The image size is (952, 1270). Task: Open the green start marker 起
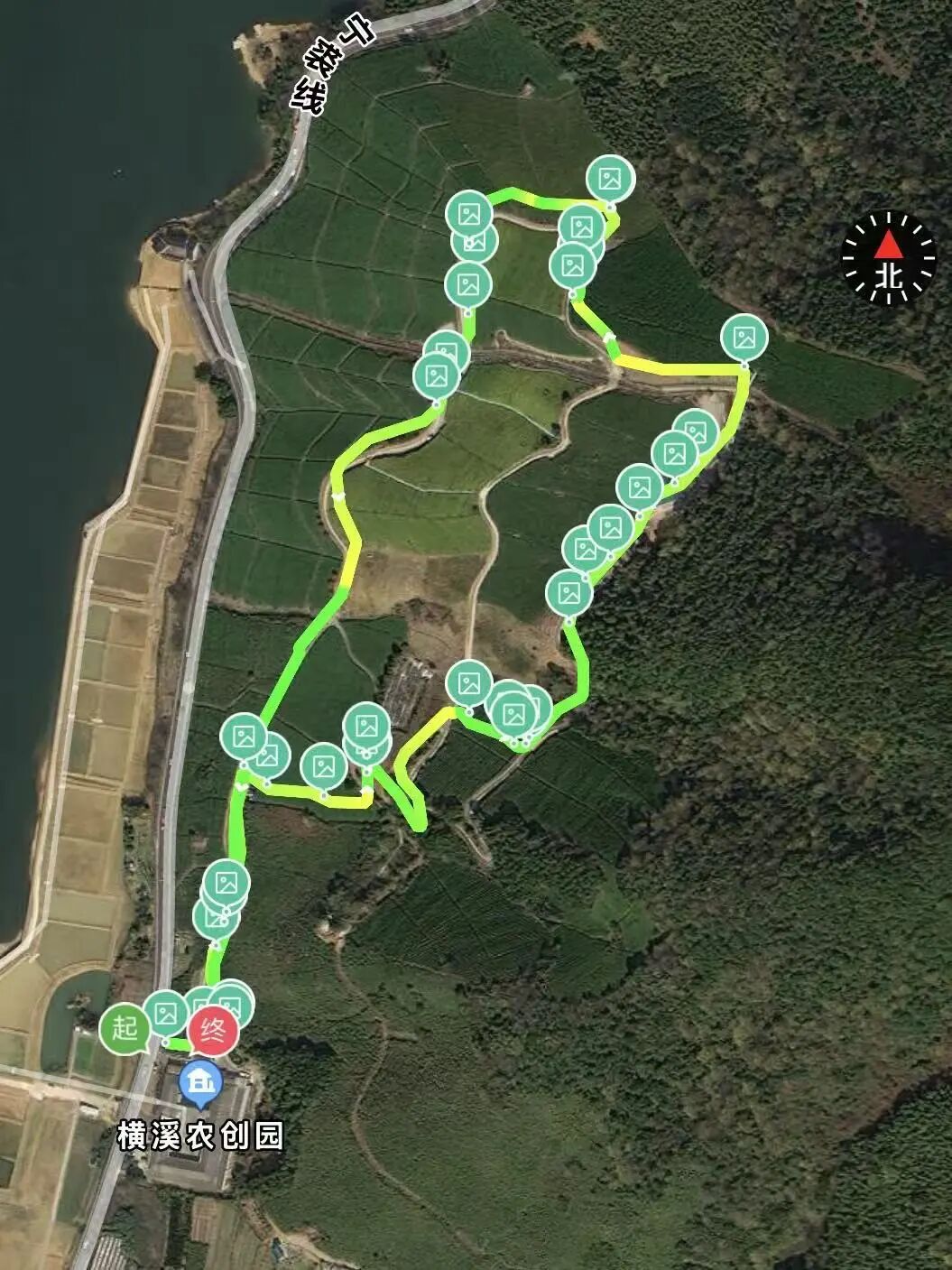(x=125, y=1027)
